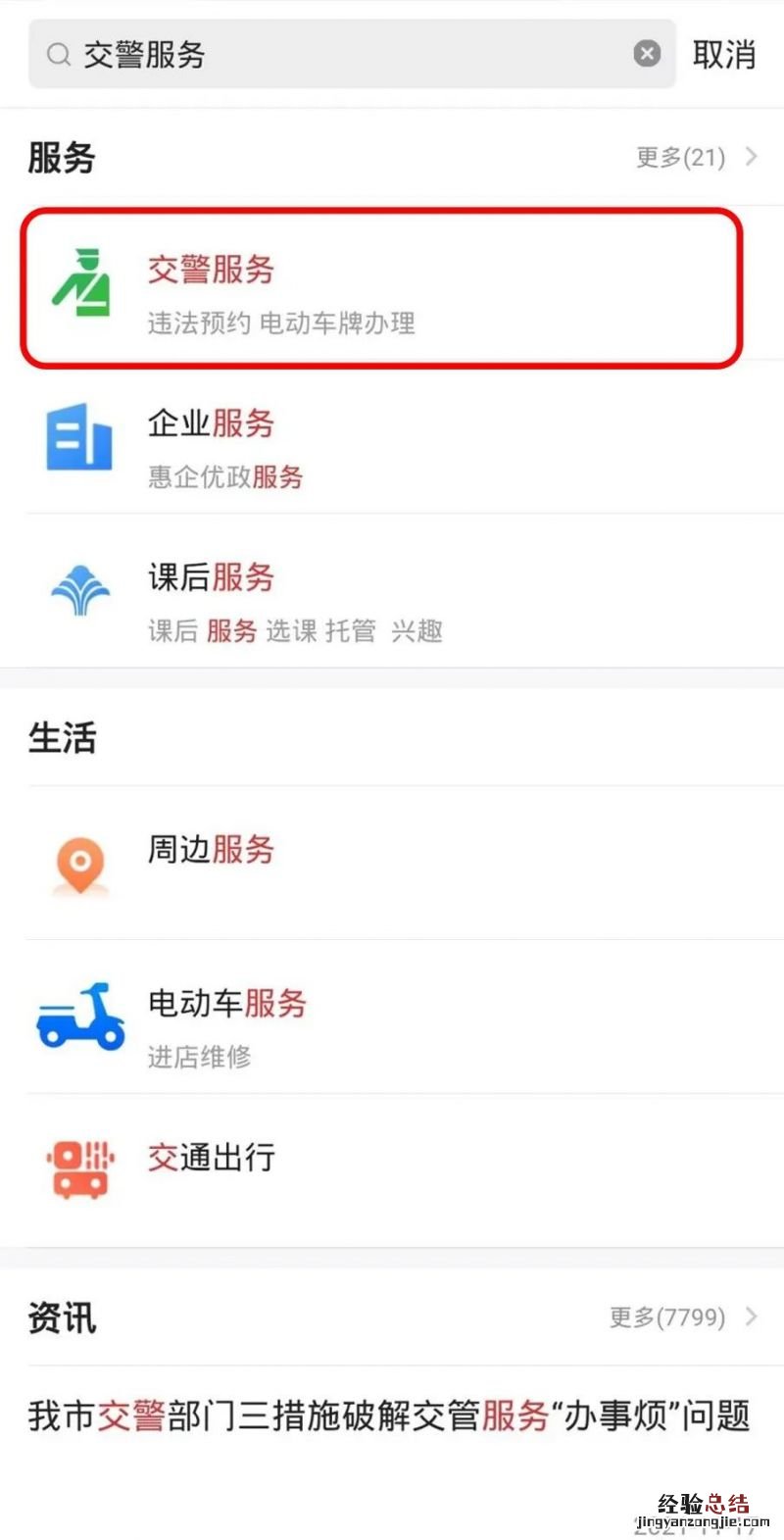This screenshot has width=784, height=1540.
Task: Open 周边服务 under 生活
Action: point(392,863)
